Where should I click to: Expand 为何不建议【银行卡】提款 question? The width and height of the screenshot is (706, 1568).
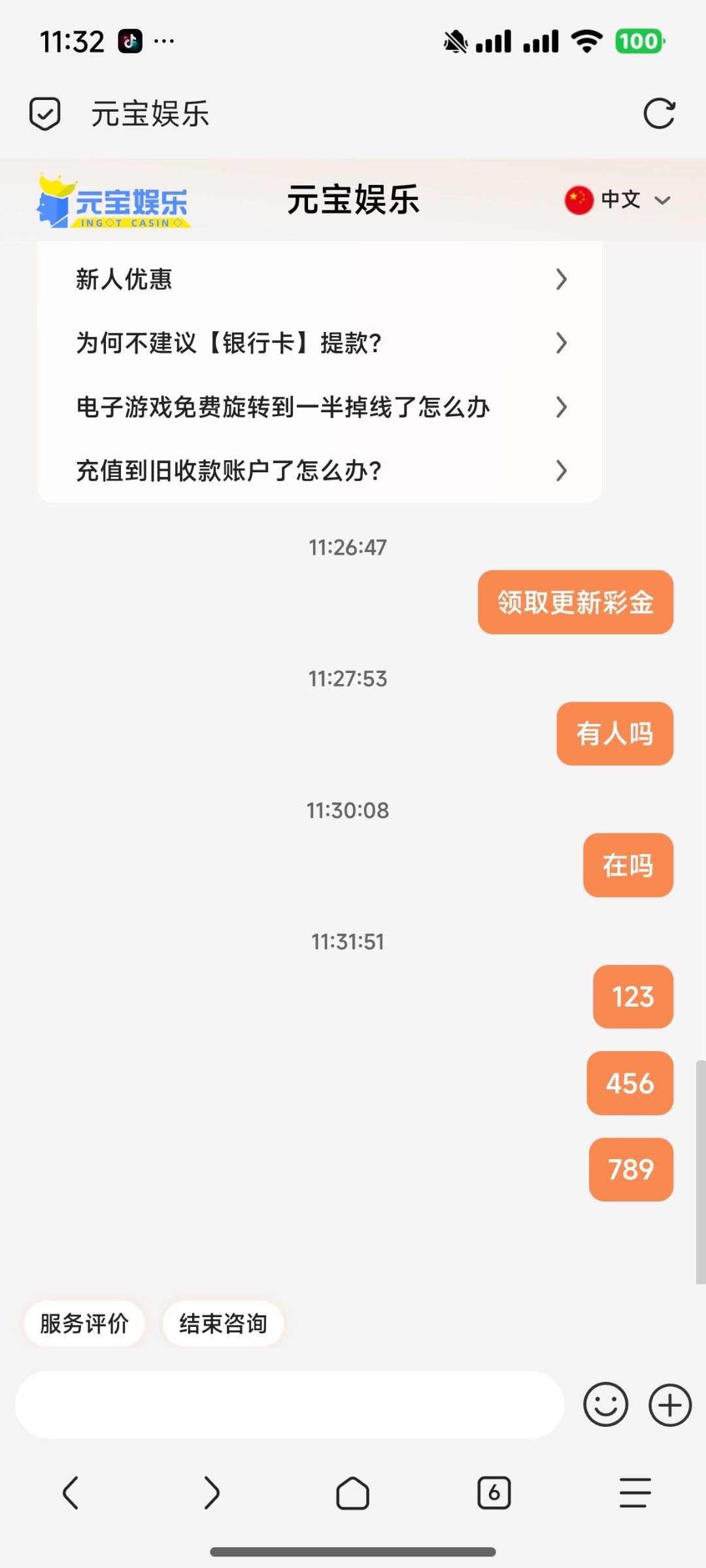pyautogui.click(x=320, y=343)
